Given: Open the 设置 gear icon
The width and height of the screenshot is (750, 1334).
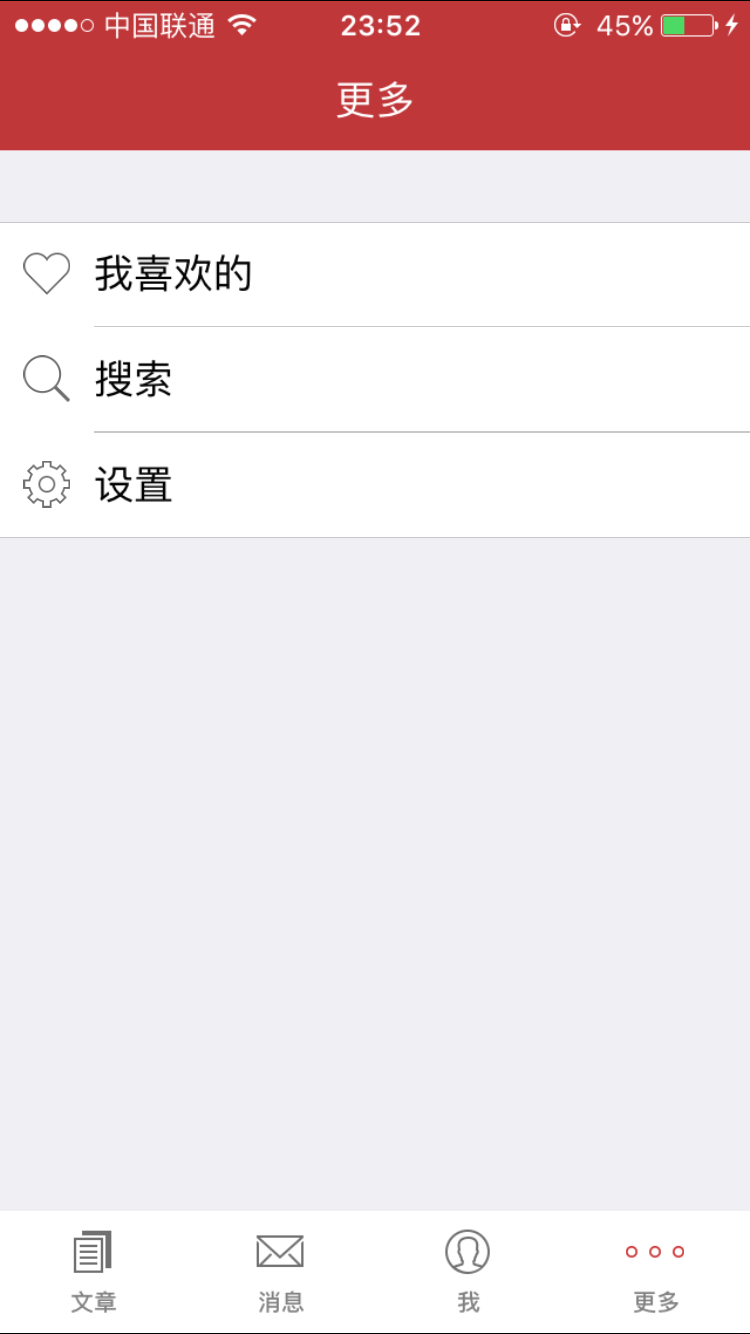Looking at the screenshot, I should 46,484.
